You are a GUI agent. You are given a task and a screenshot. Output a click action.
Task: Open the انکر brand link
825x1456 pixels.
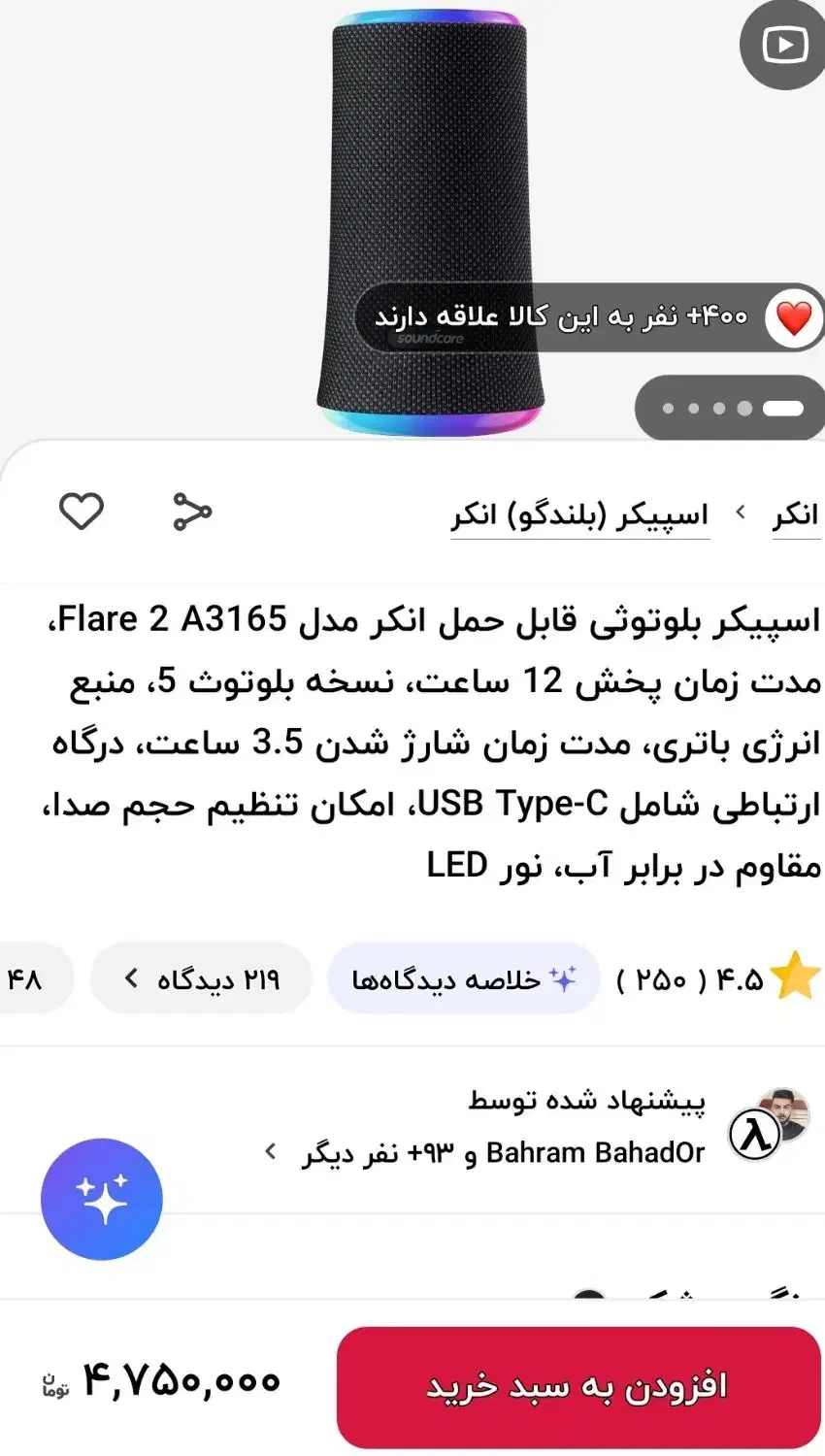[795, 514]
